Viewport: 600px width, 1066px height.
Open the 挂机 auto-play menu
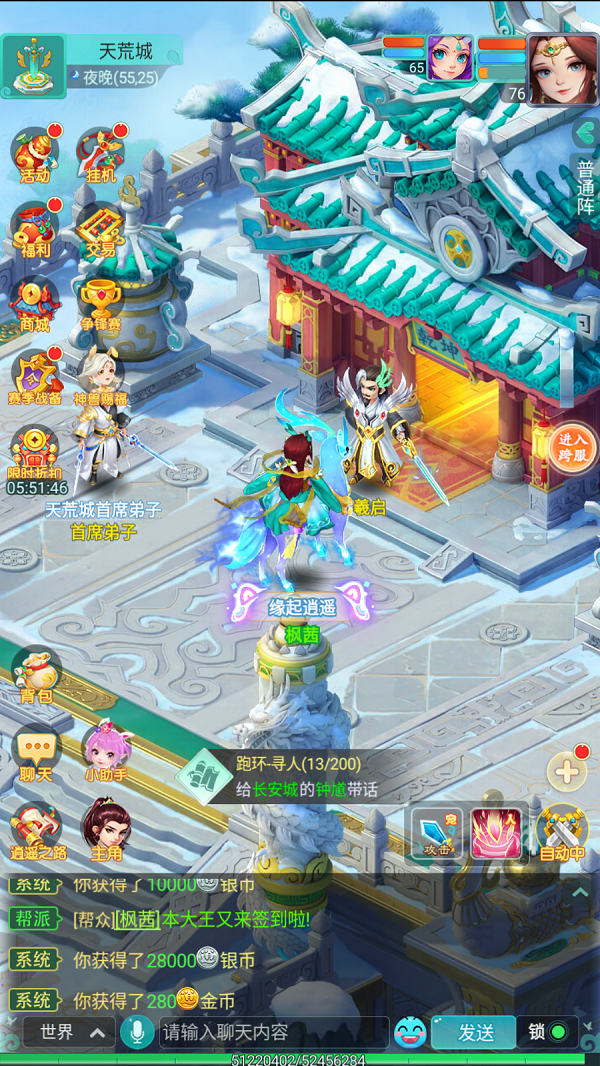coord(101,155)
